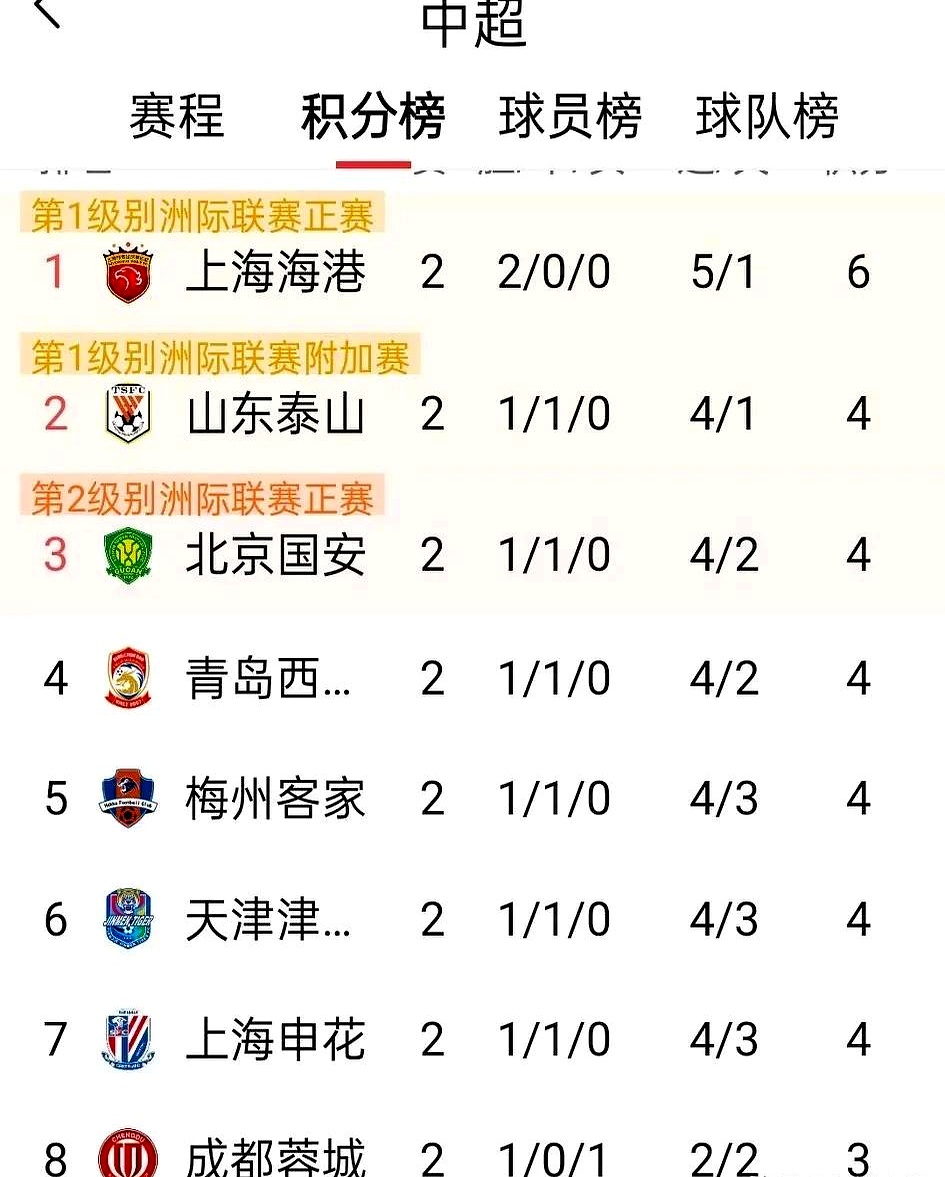This screenshot has width=945, height=1177.
Task: View 北京国安 team details
Action: pos(275,556)
